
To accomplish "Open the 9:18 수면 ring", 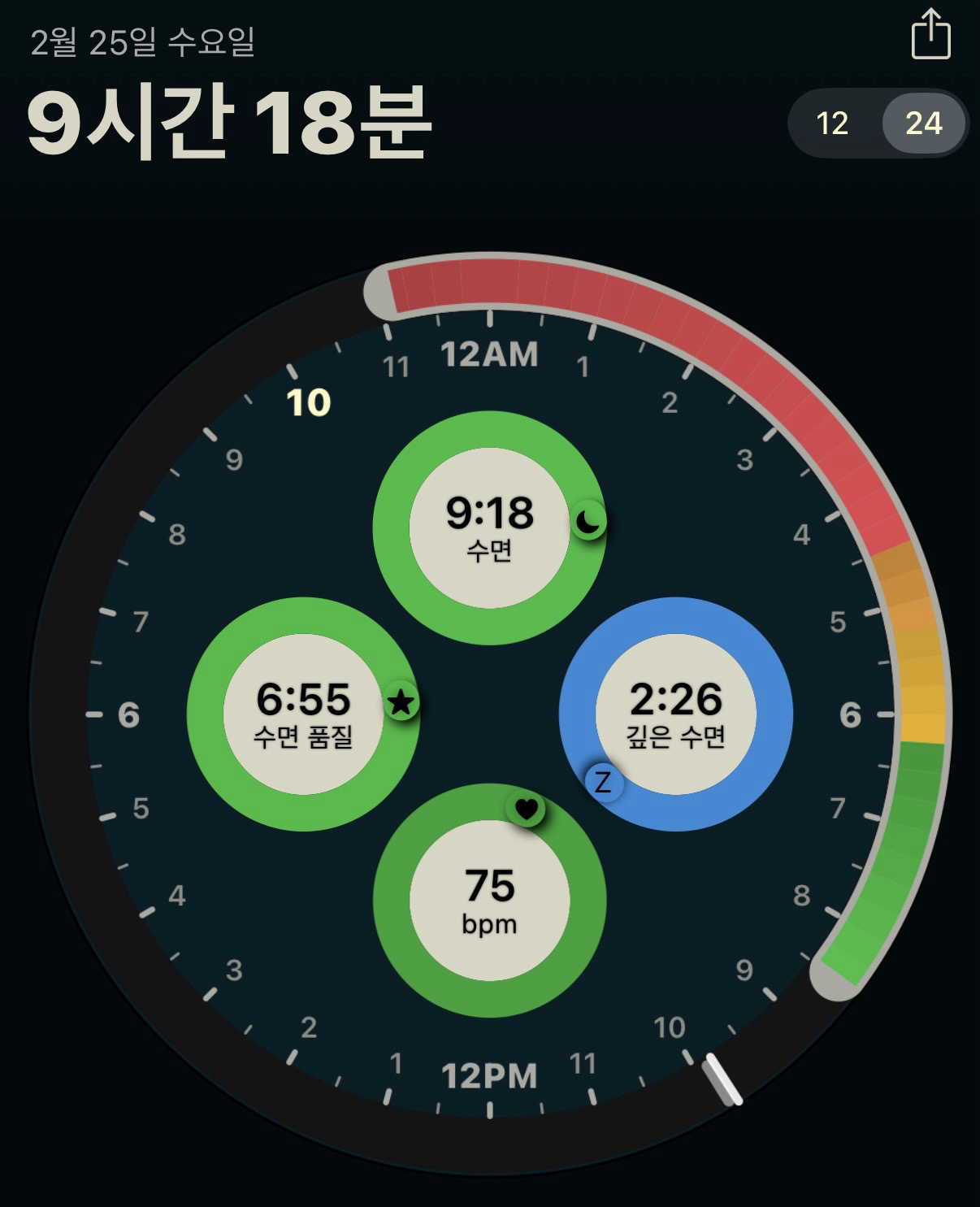I will 489,527.
